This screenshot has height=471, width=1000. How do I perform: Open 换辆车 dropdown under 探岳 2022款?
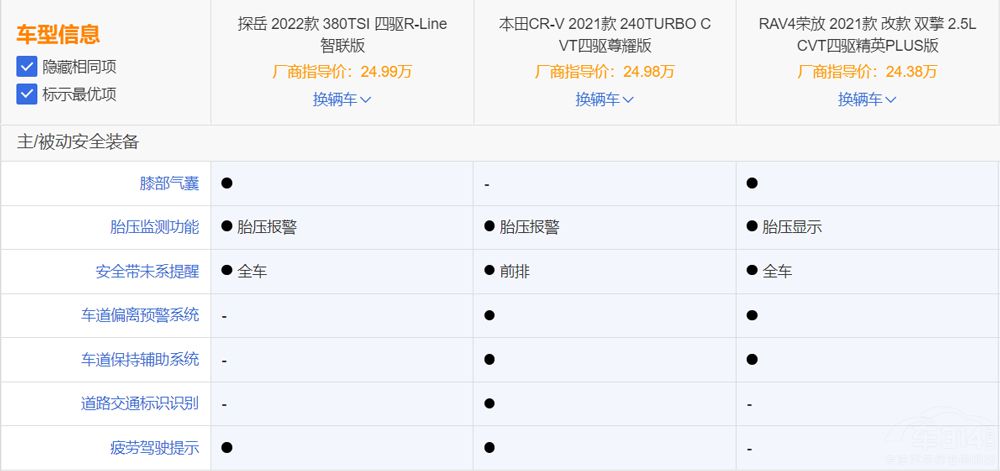(341, 99)
